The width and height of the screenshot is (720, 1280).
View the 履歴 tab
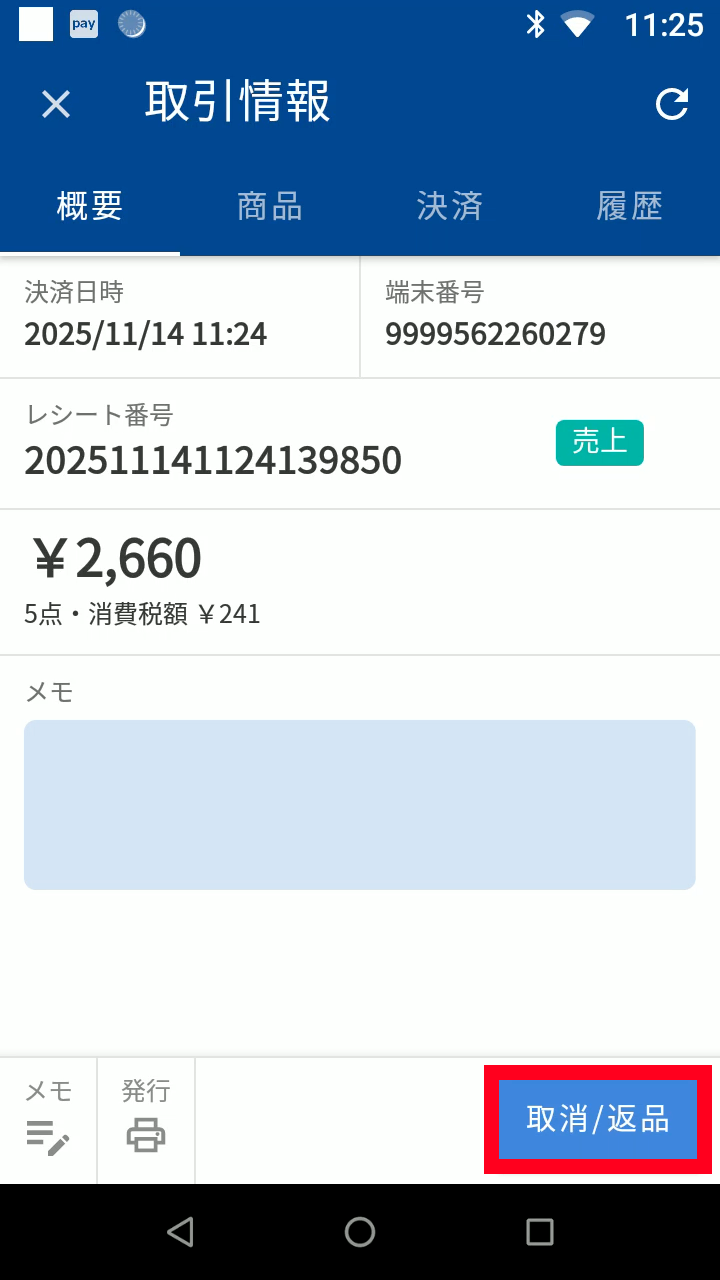(x=630, y=206)
